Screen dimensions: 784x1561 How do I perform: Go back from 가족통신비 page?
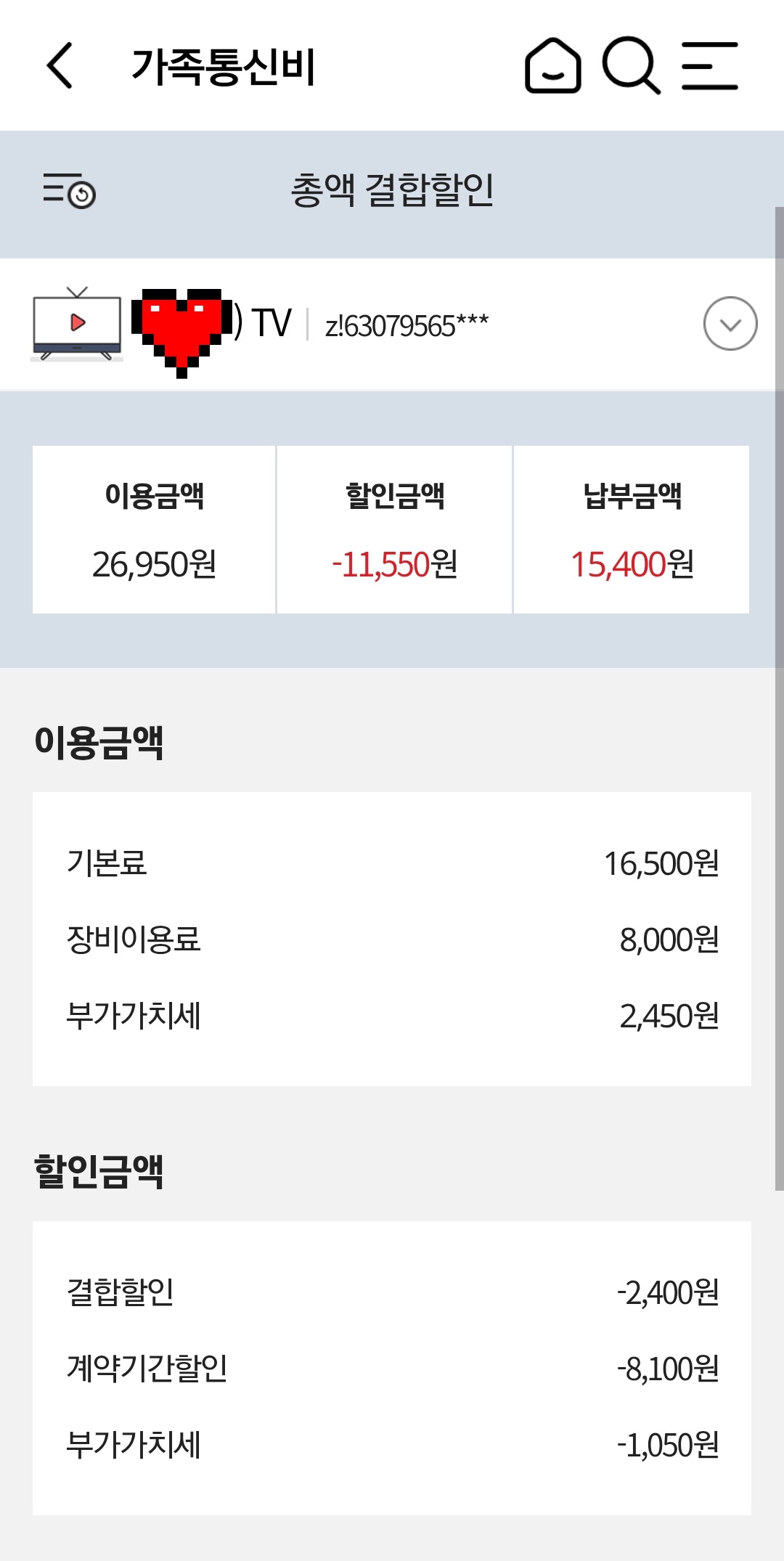pyautogui.click(x=60, y=65)
